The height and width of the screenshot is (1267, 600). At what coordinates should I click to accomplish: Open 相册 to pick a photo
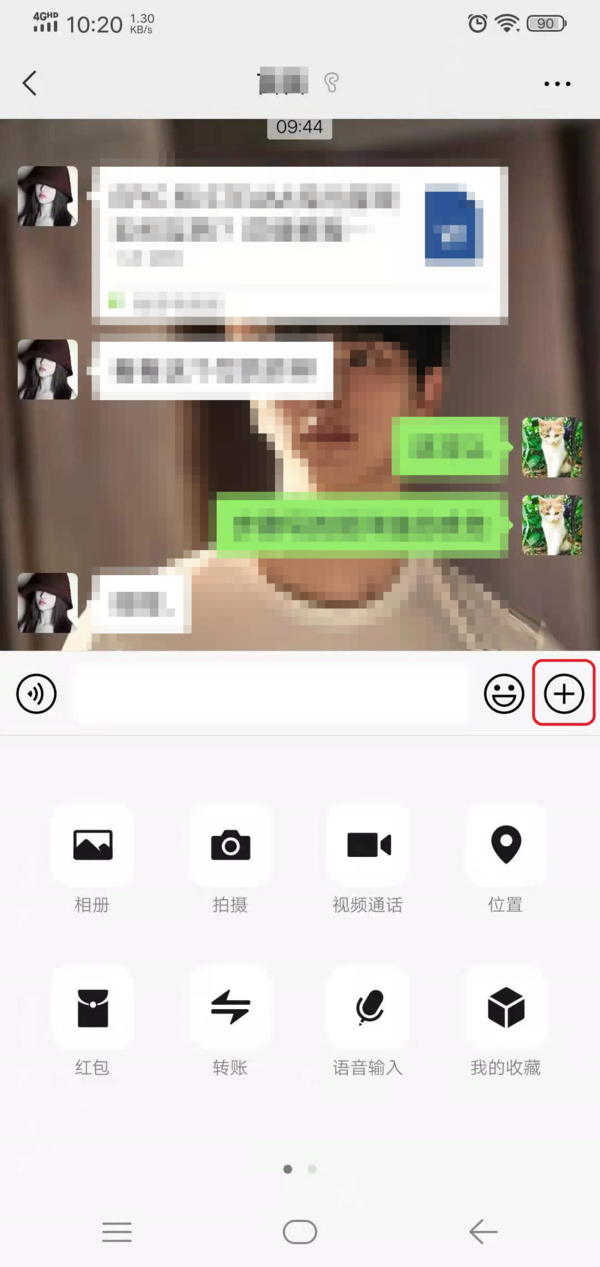coord(92,846)
